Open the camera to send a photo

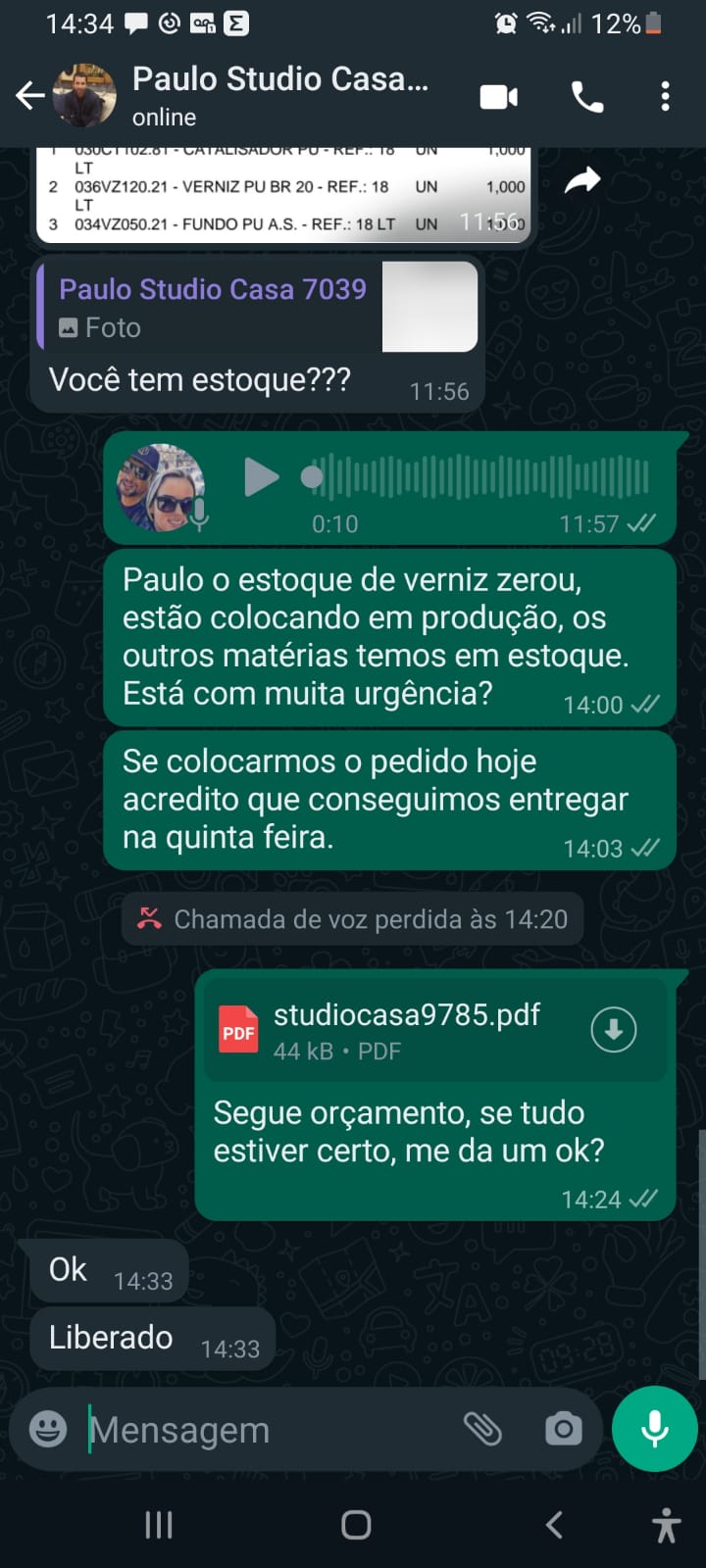(x=563, y=1430)
